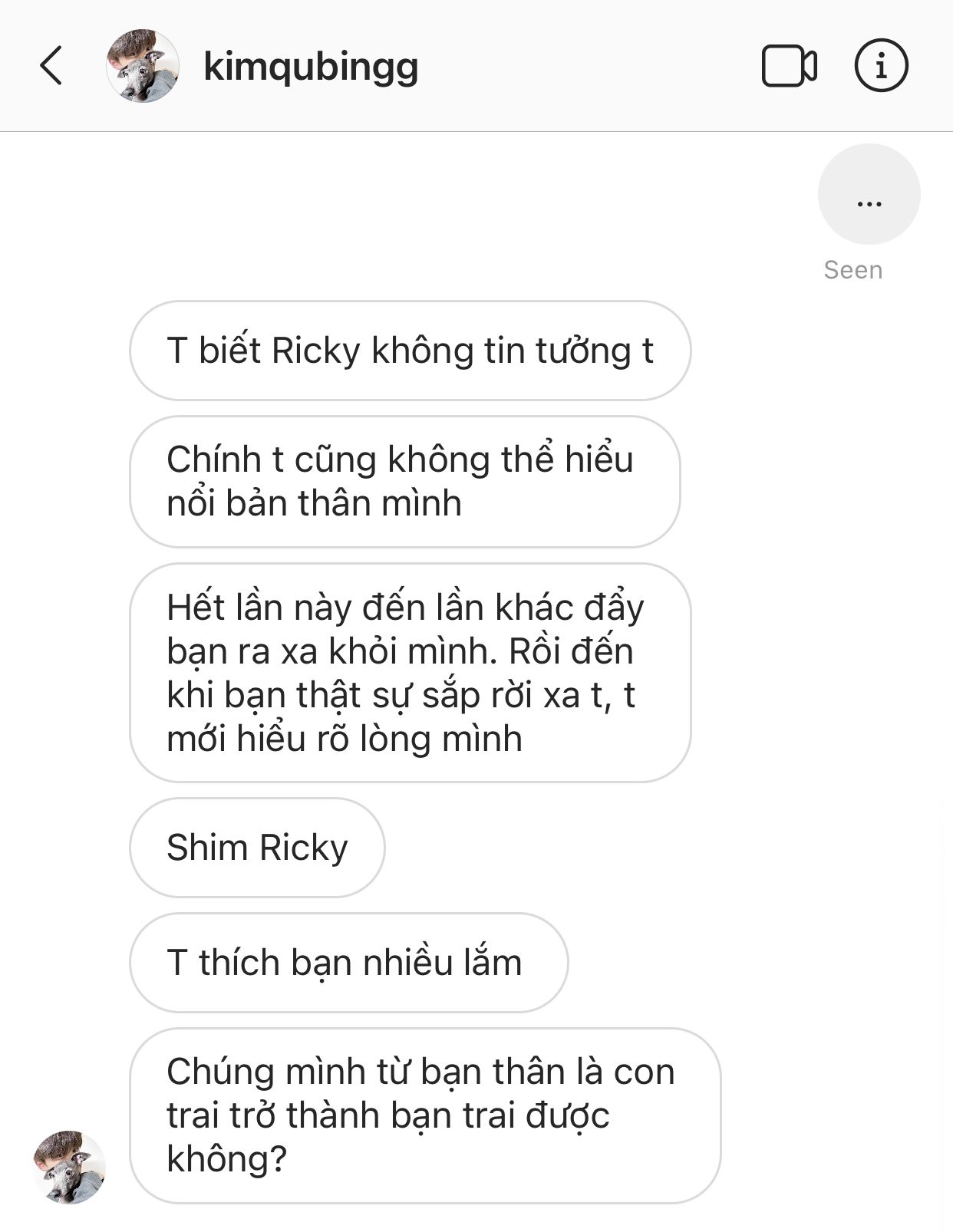This screenshot has width=953, height=1232.
Task: Open kimqubingg's profile from header avatar
Action: click(x=143, y=66)
